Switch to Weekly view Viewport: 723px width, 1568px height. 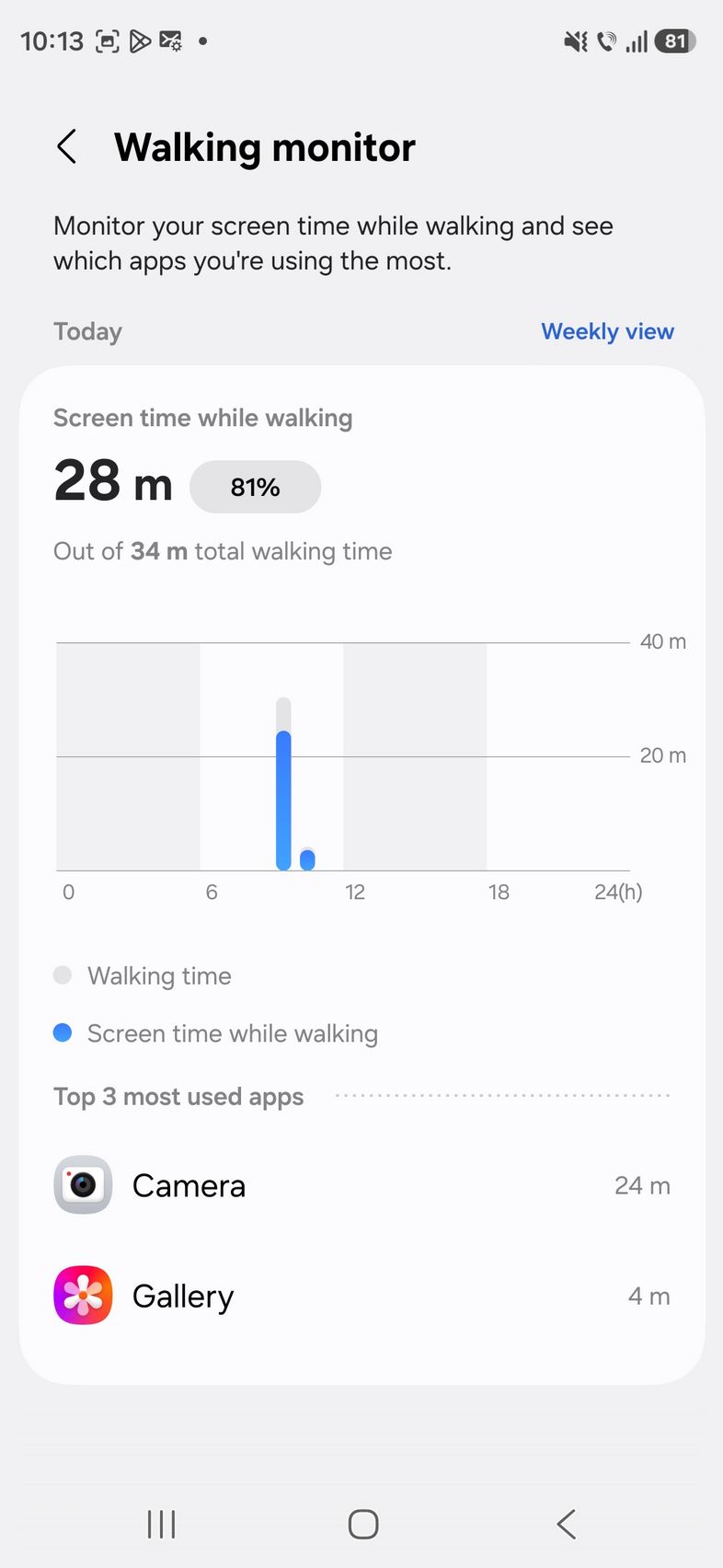(607, 331)
